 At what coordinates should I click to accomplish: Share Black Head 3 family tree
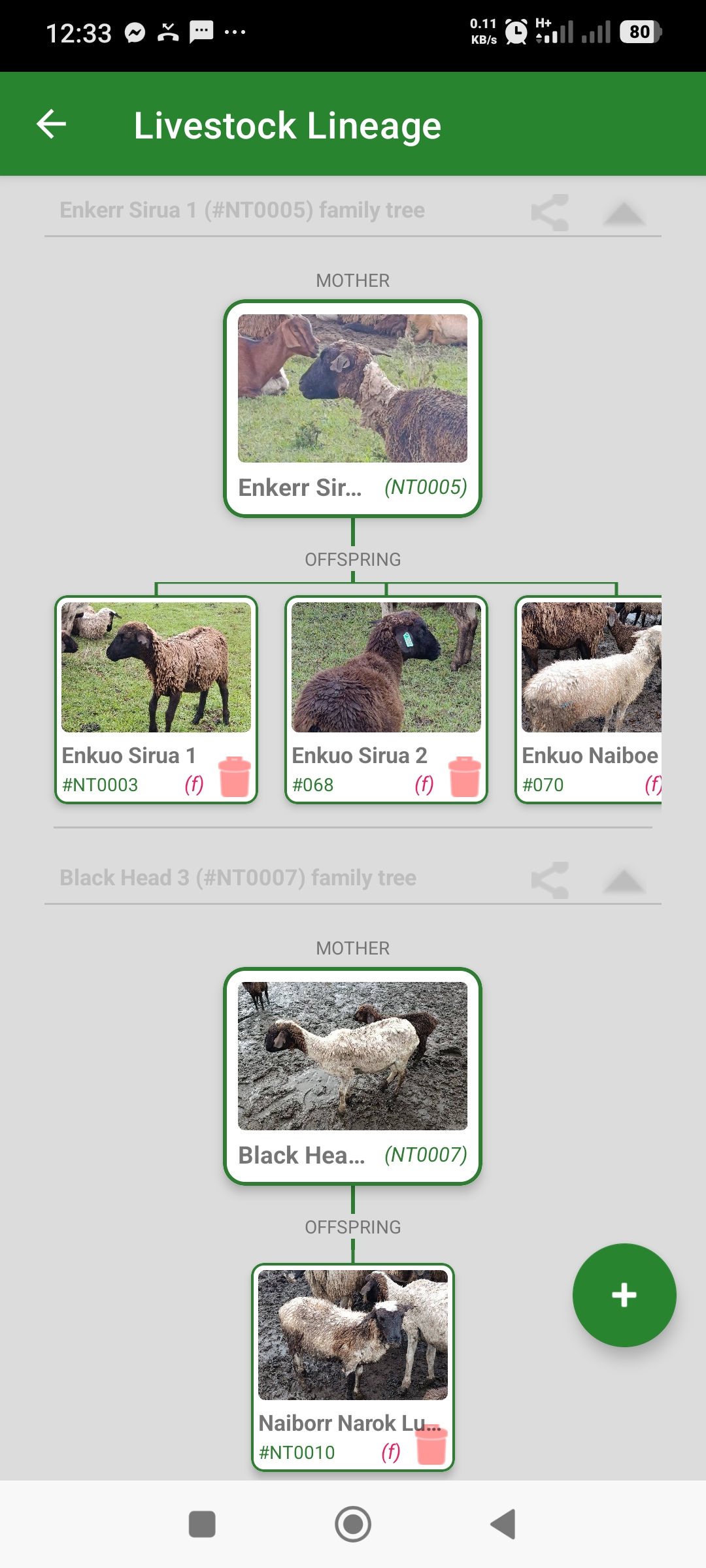pos(550,880)
